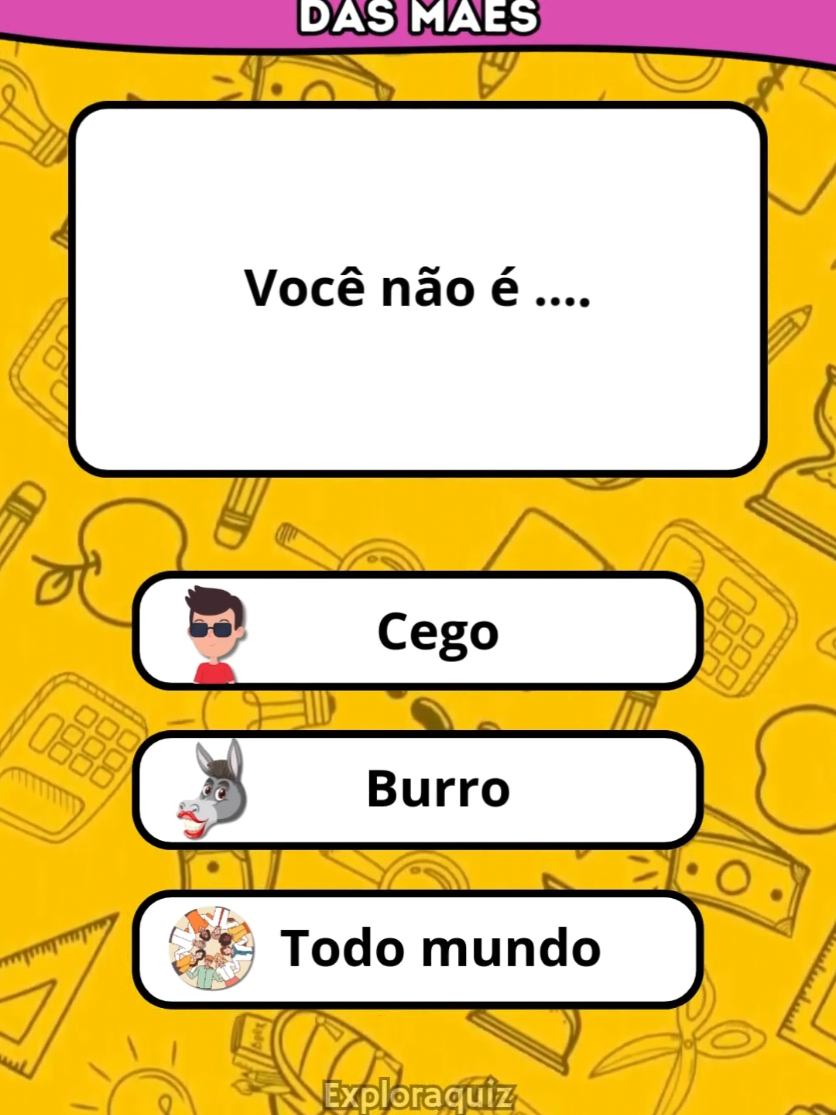Tap the pink header bar at the top
This screenshot has width=836, height=1115.
click(x=418, y=12)
